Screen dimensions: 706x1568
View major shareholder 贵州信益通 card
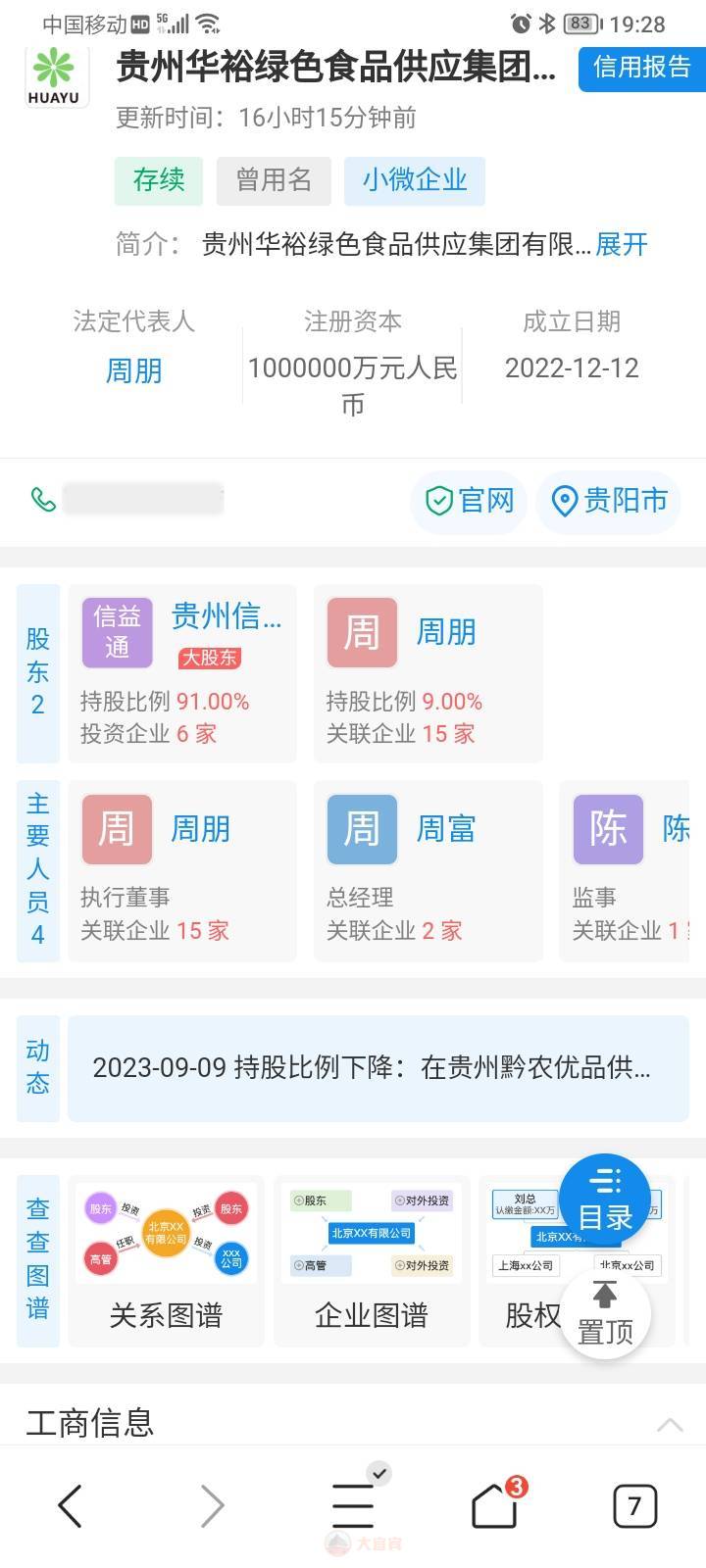tap(182, 673)
